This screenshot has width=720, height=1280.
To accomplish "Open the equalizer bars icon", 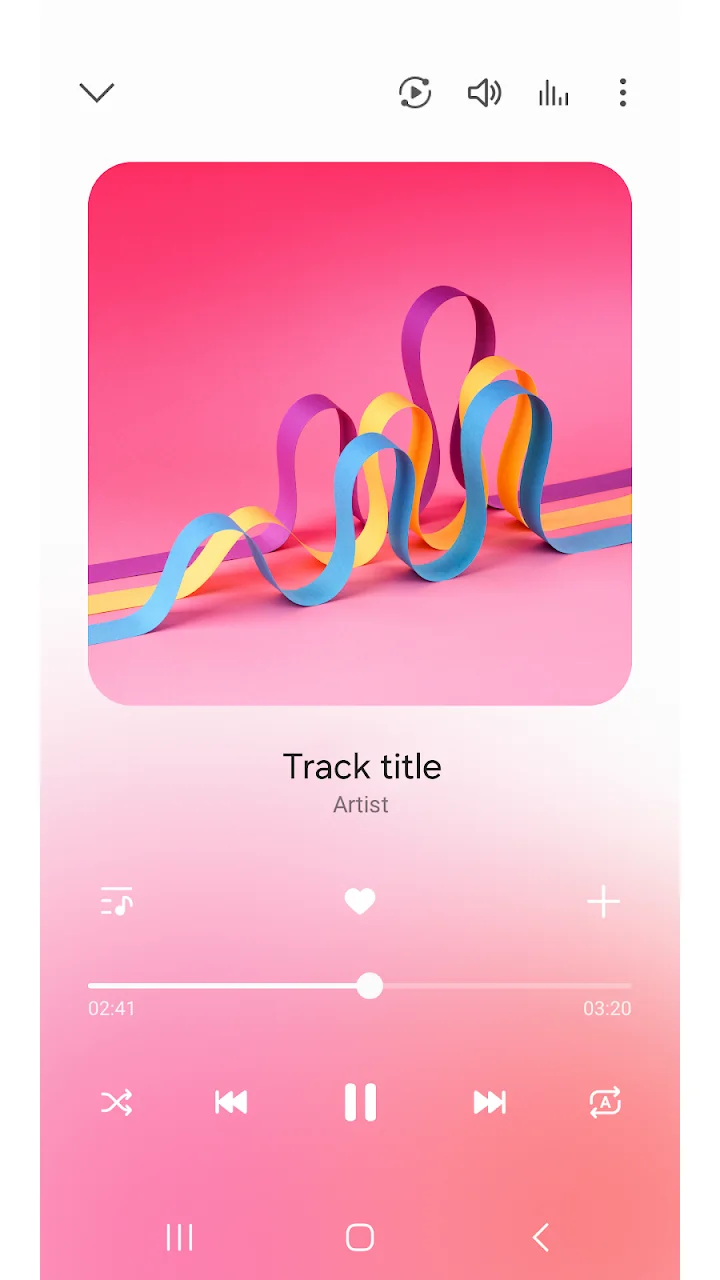I will 553,93.
